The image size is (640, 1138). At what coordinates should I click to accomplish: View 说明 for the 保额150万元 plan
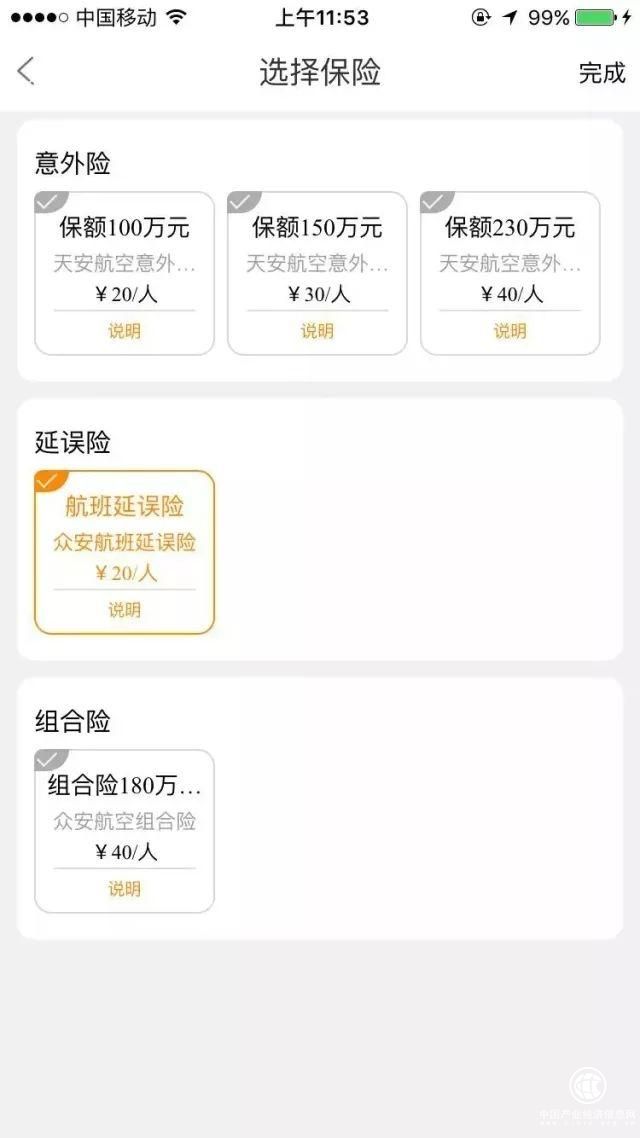click(x=317, y=332)
